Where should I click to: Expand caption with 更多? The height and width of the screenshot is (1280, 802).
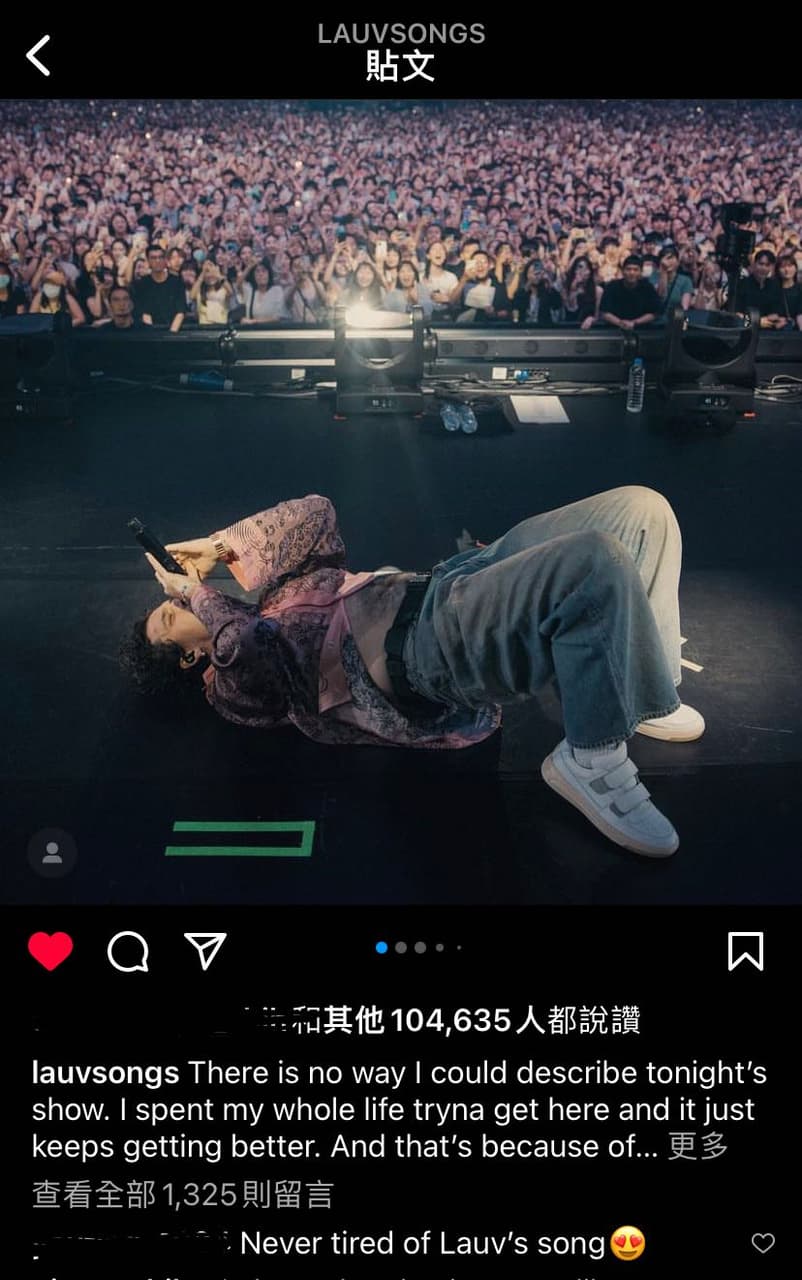click(698, 1145)
